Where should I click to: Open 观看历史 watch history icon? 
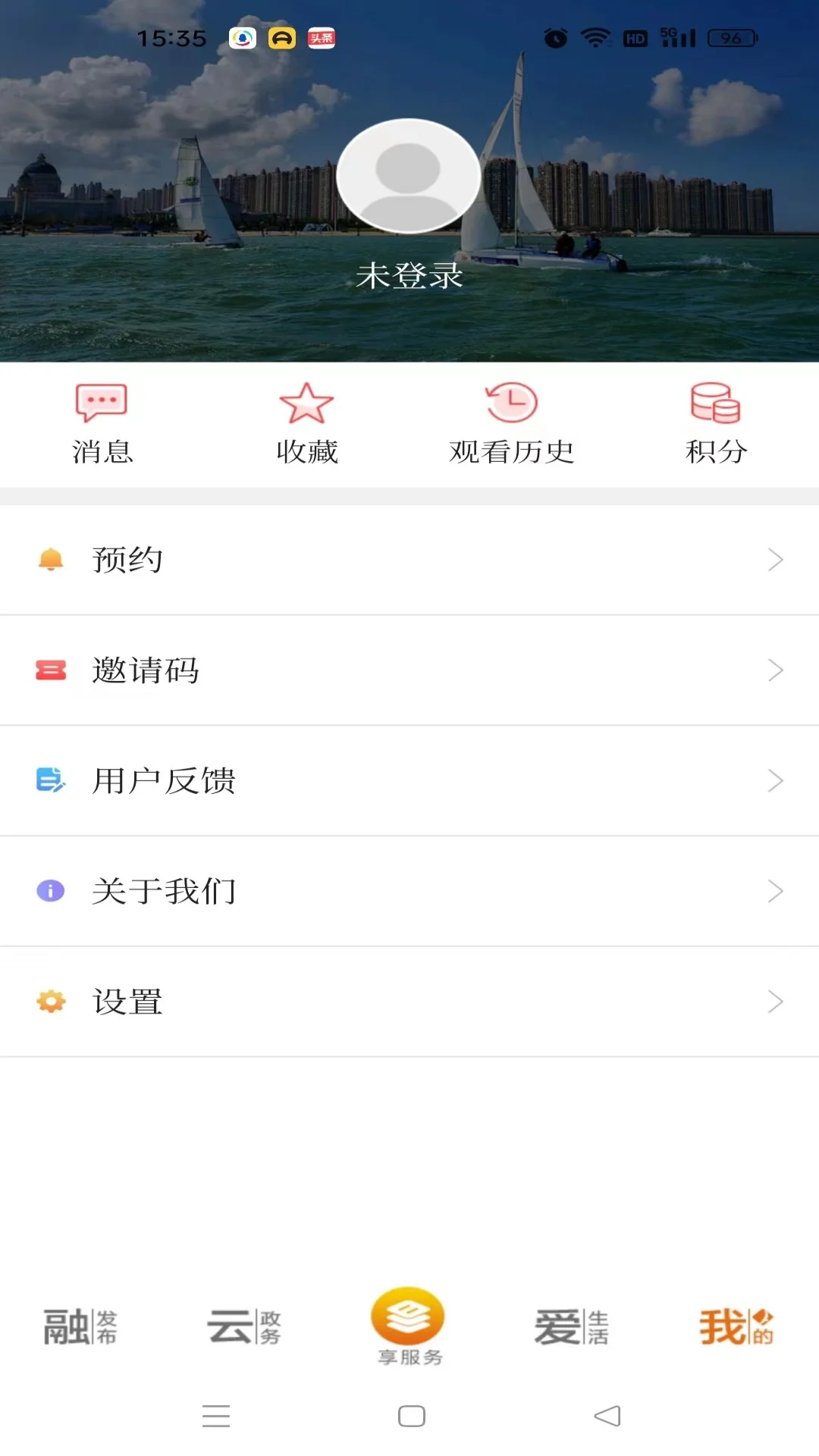pyautogui.click(x=511, y=403)
